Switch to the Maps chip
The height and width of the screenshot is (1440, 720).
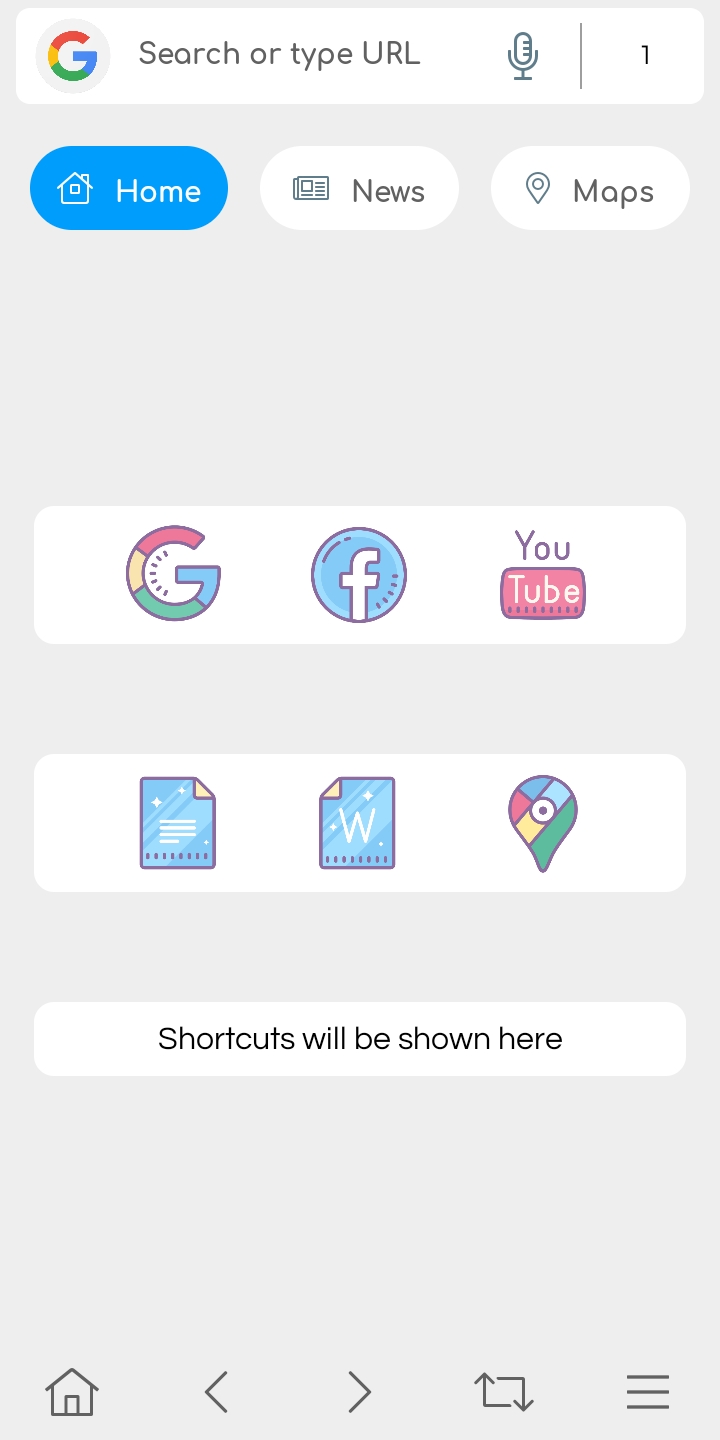(590, 189)
